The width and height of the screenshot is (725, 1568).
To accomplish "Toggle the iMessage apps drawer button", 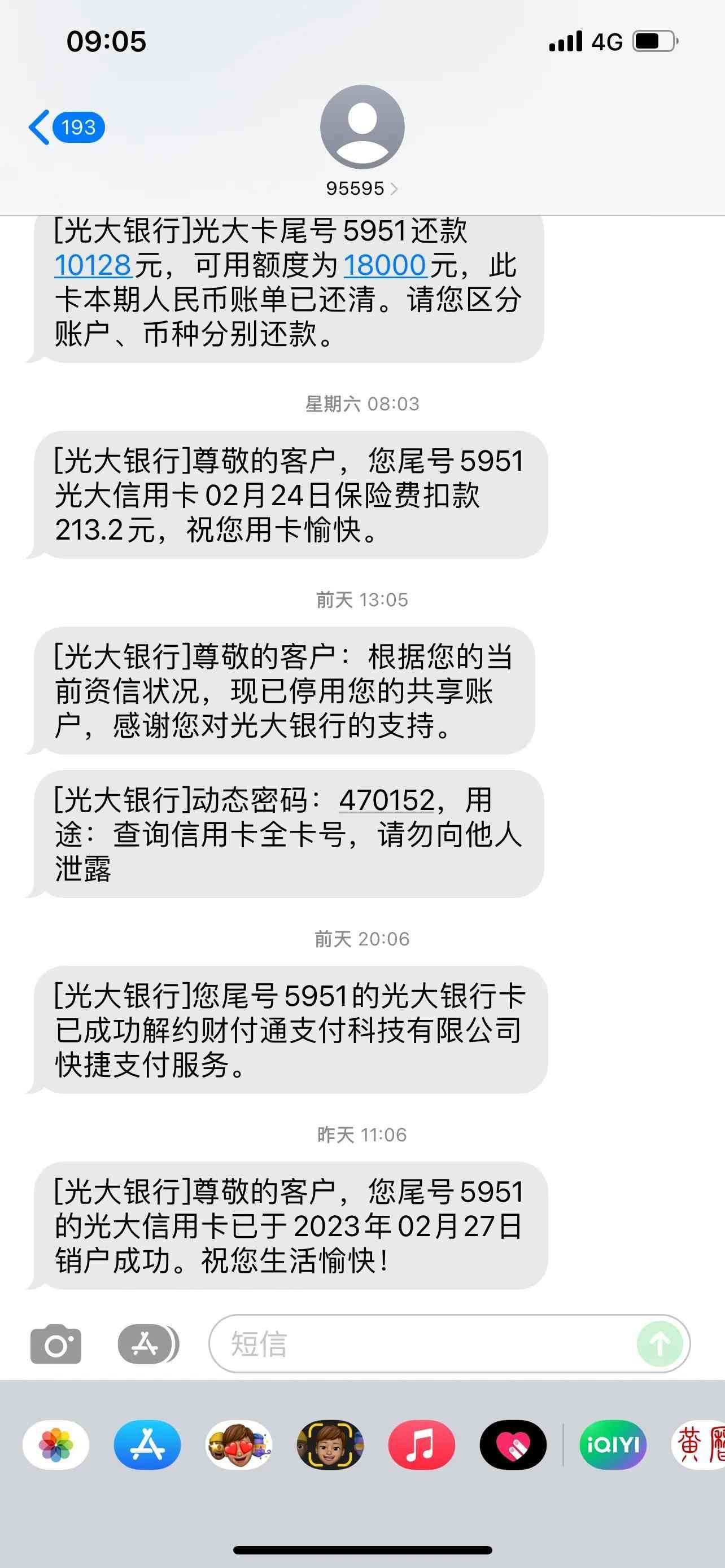I will (147, 1344).
